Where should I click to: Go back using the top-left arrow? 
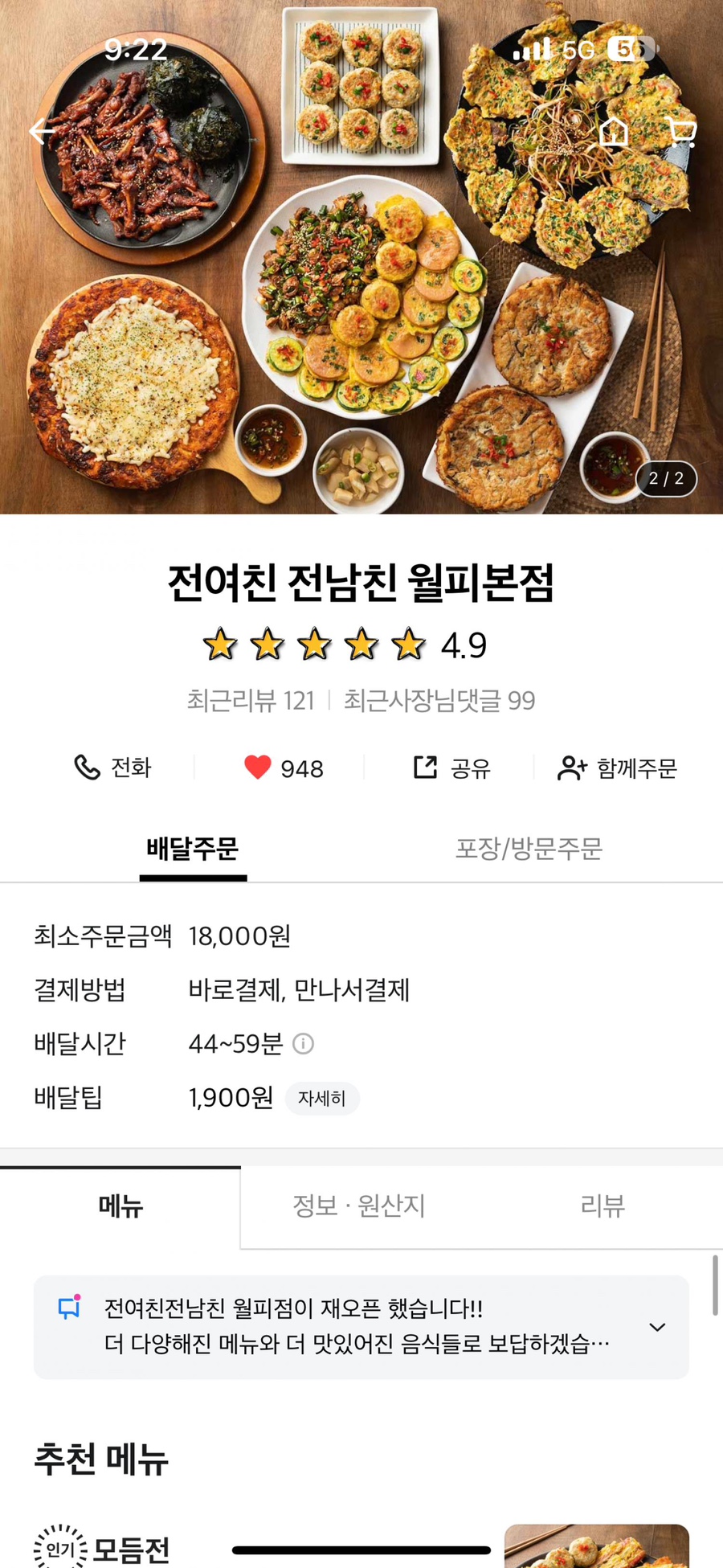tap(42, 130)
